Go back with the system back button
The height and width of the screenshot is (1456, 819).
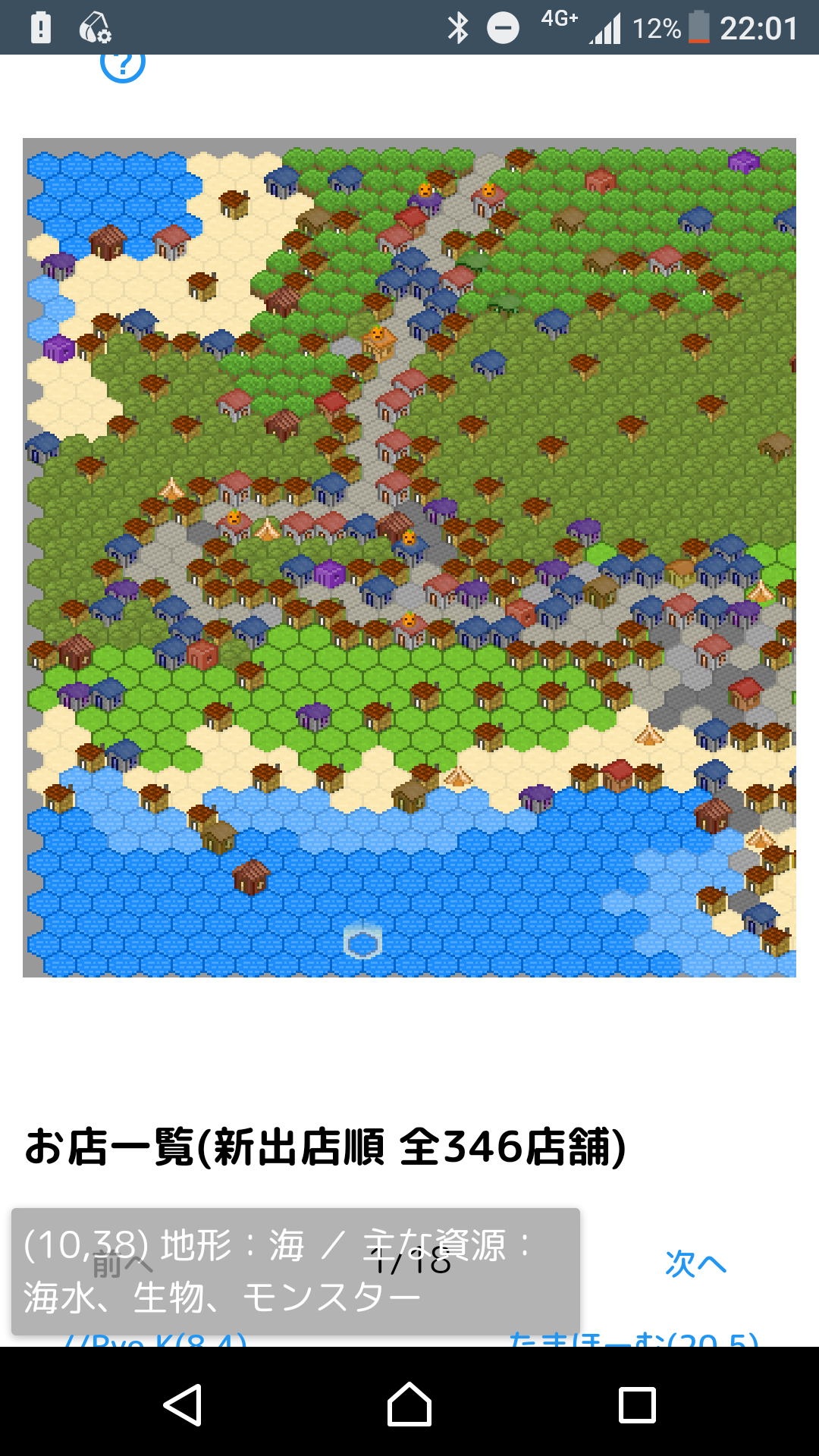183,1404
